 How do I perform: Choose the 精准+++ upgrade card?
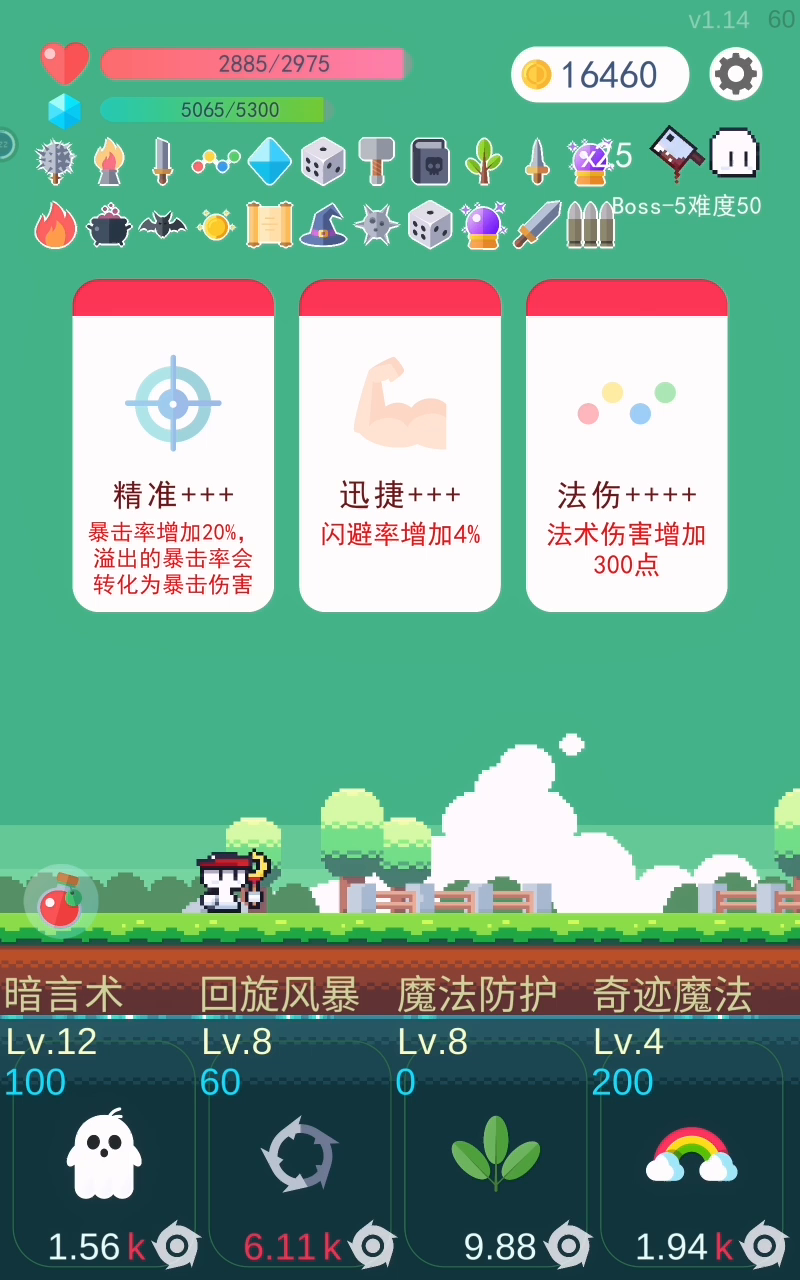tap(173, 445)
